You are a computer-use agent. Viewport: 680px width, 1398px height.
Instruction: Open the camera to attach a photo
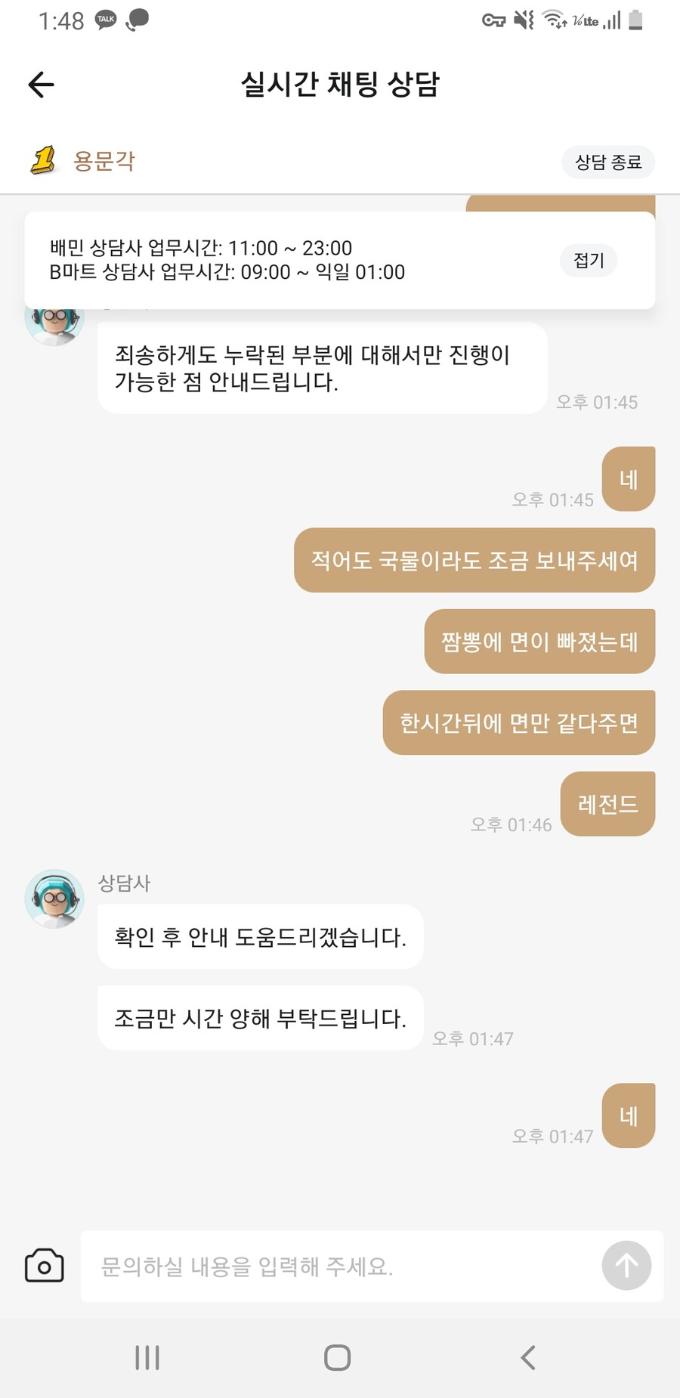click(x=44, y=1266)
